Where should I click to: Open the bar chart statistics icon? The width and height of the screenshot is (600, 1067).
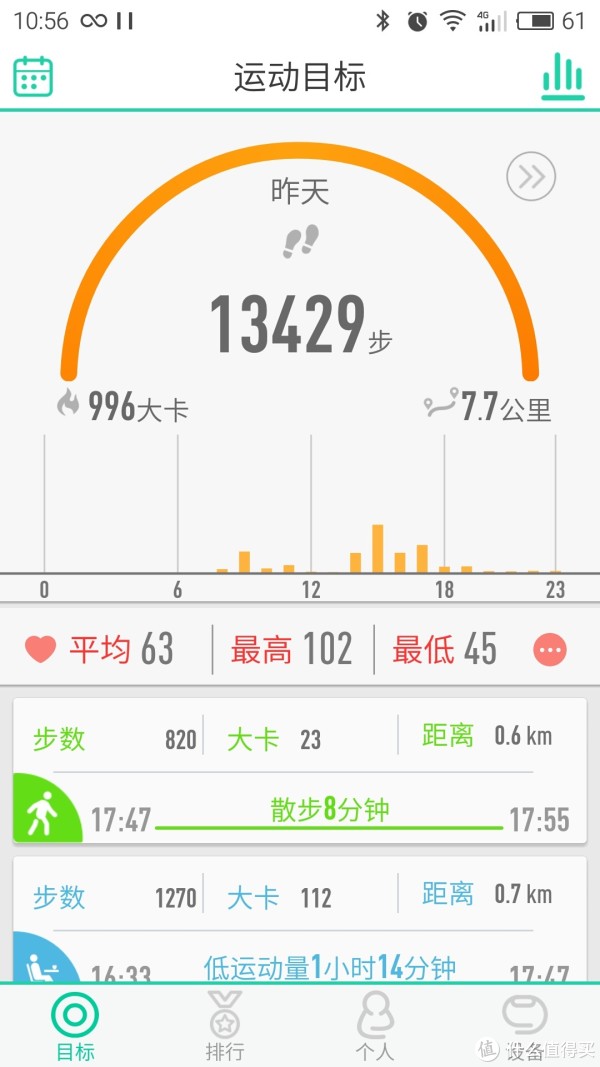(x=563, y=76)
